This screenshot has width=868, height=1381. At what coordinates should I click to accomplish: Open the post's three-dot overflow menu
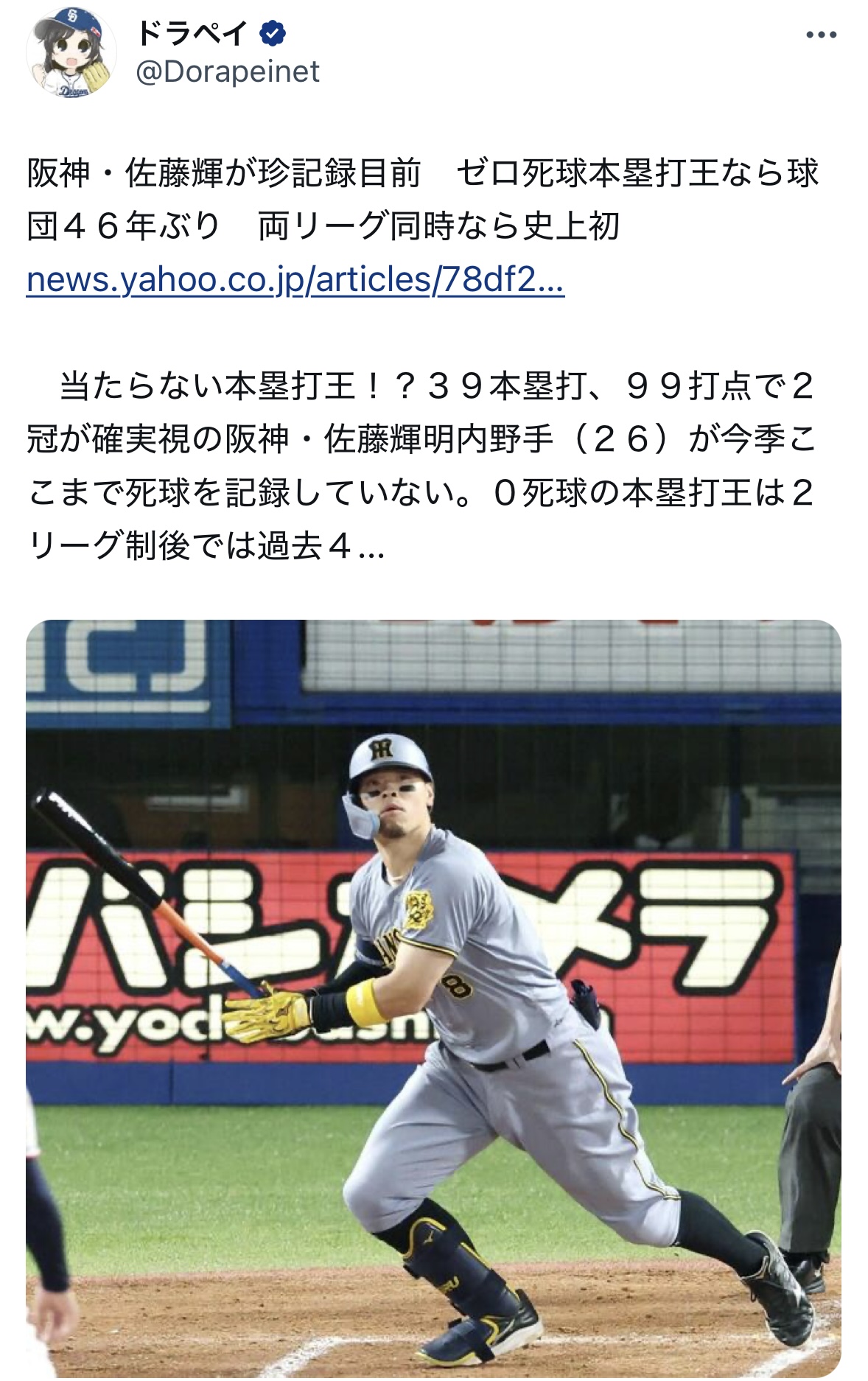click(821, 35)
